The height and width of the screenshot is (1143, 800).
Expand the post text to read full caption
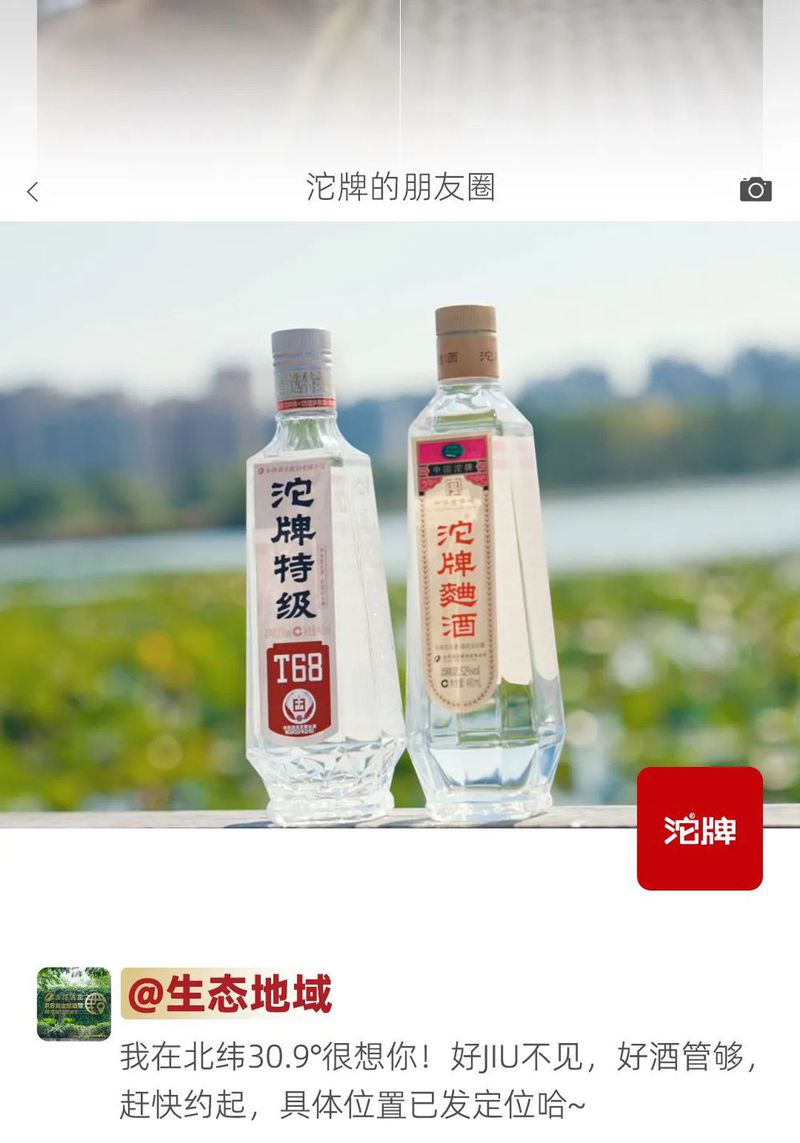[x=400, y=1068]
